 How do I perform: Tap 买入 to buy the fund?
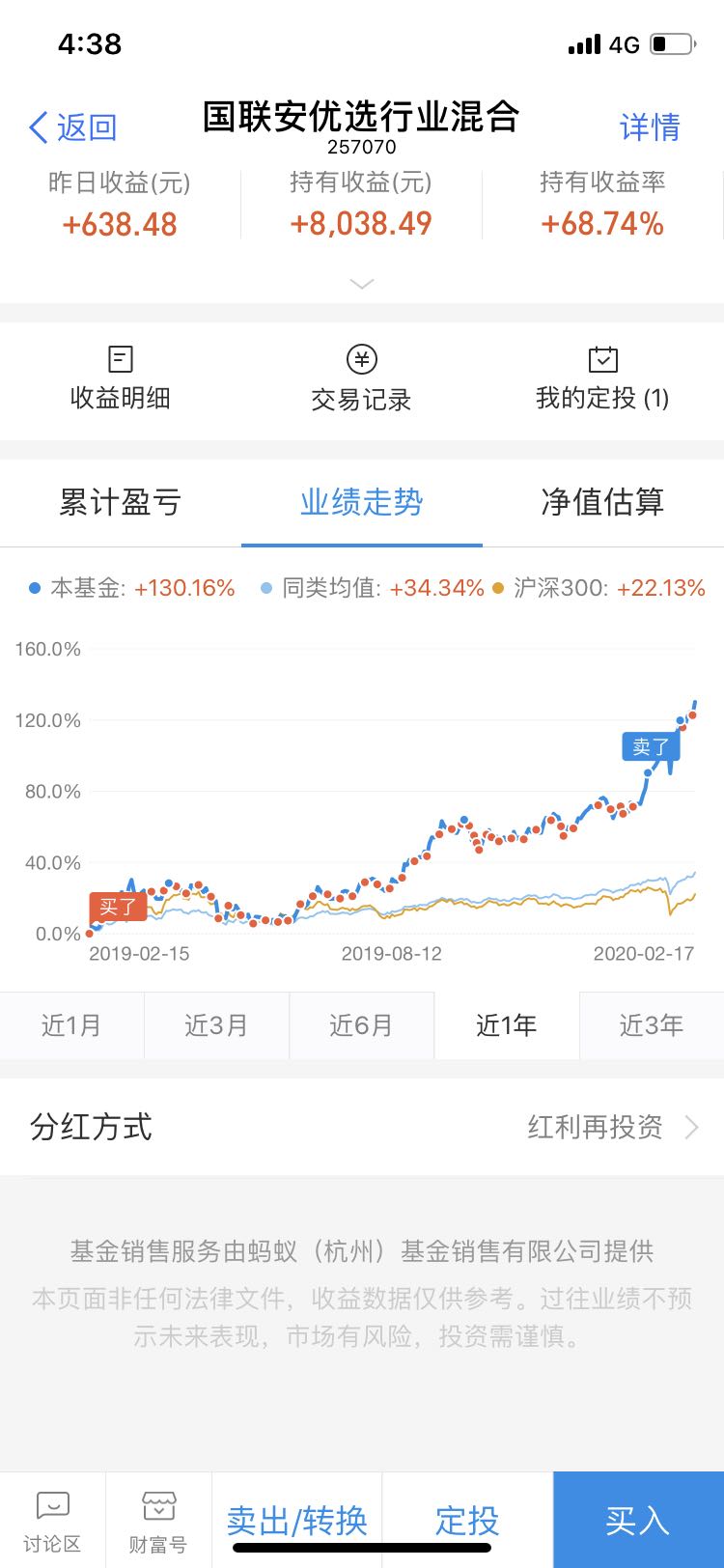[638, 1522]
